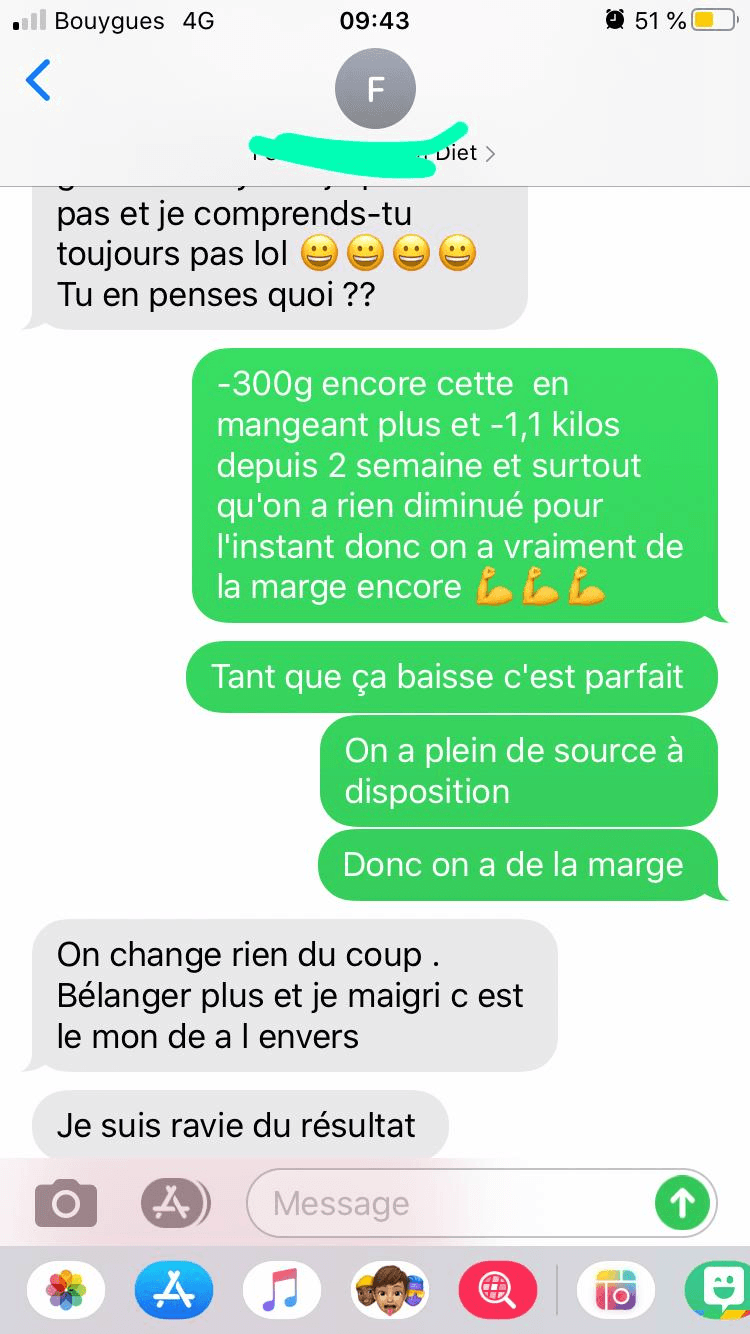Send the message with the green arrow
Screen dimensions: 750x1334
pos(682,1202)
